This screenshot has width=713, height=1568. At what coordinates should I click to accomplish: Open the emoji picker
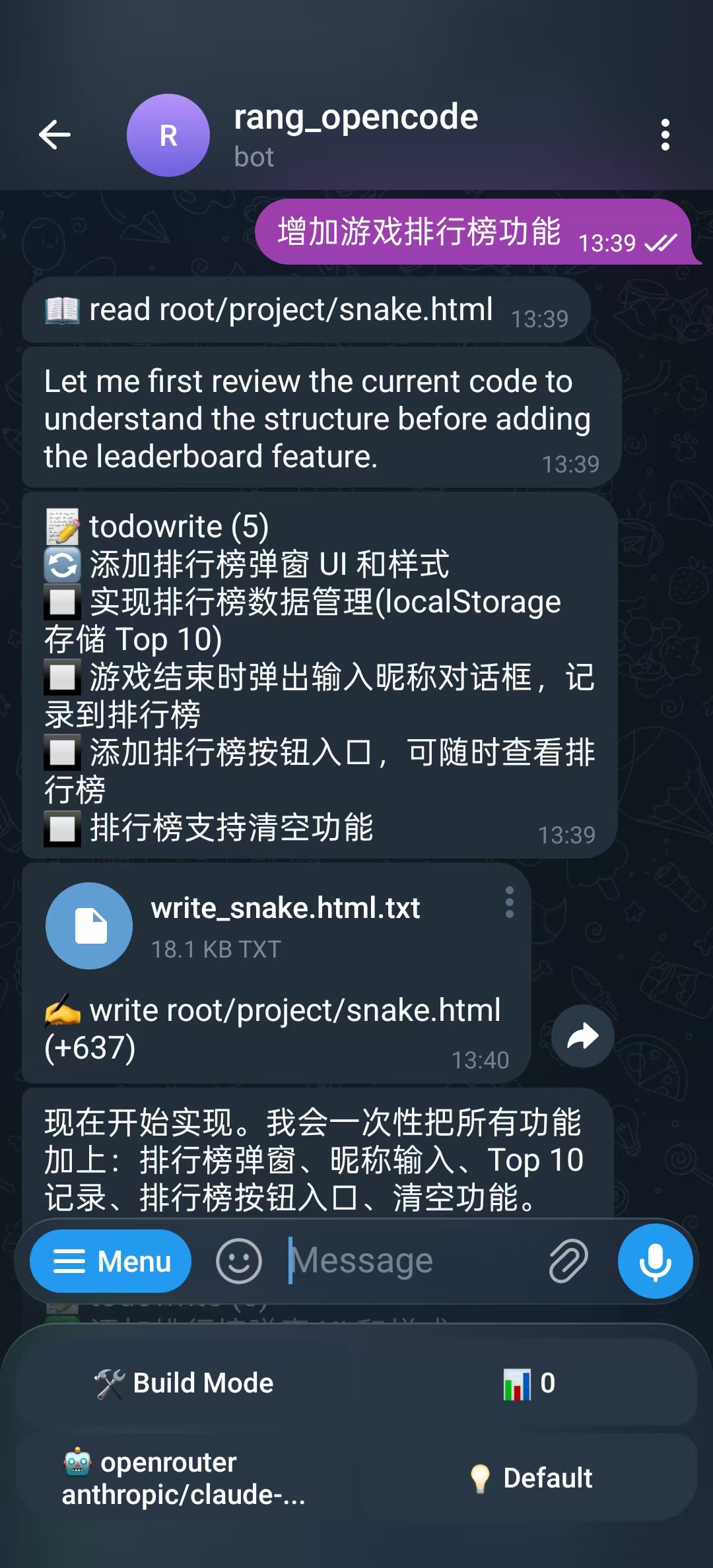[x=239, y=1261]
